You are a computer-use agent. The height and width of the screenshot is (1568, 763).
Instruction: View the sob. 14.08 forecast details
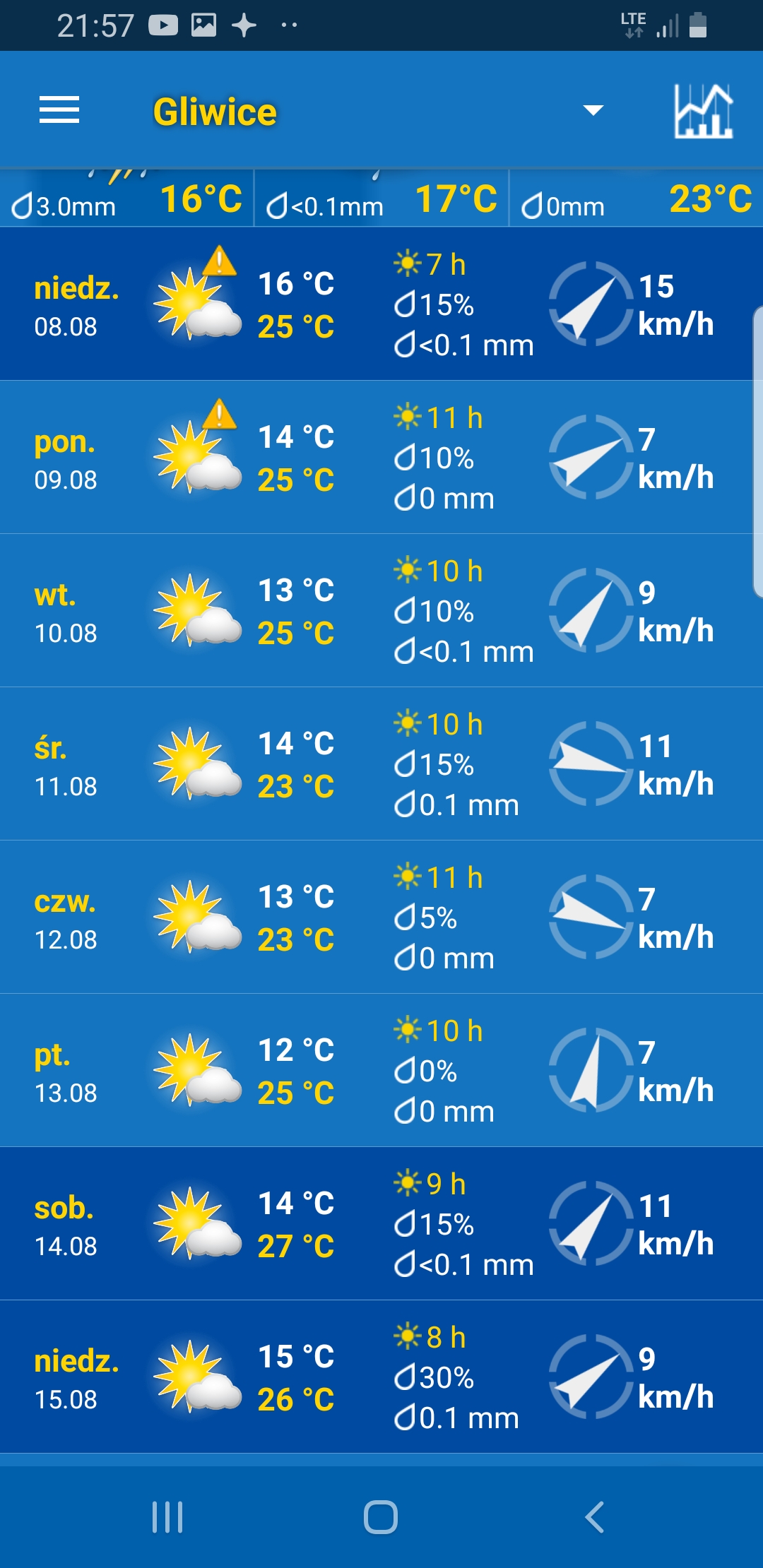pos(381,1224)
